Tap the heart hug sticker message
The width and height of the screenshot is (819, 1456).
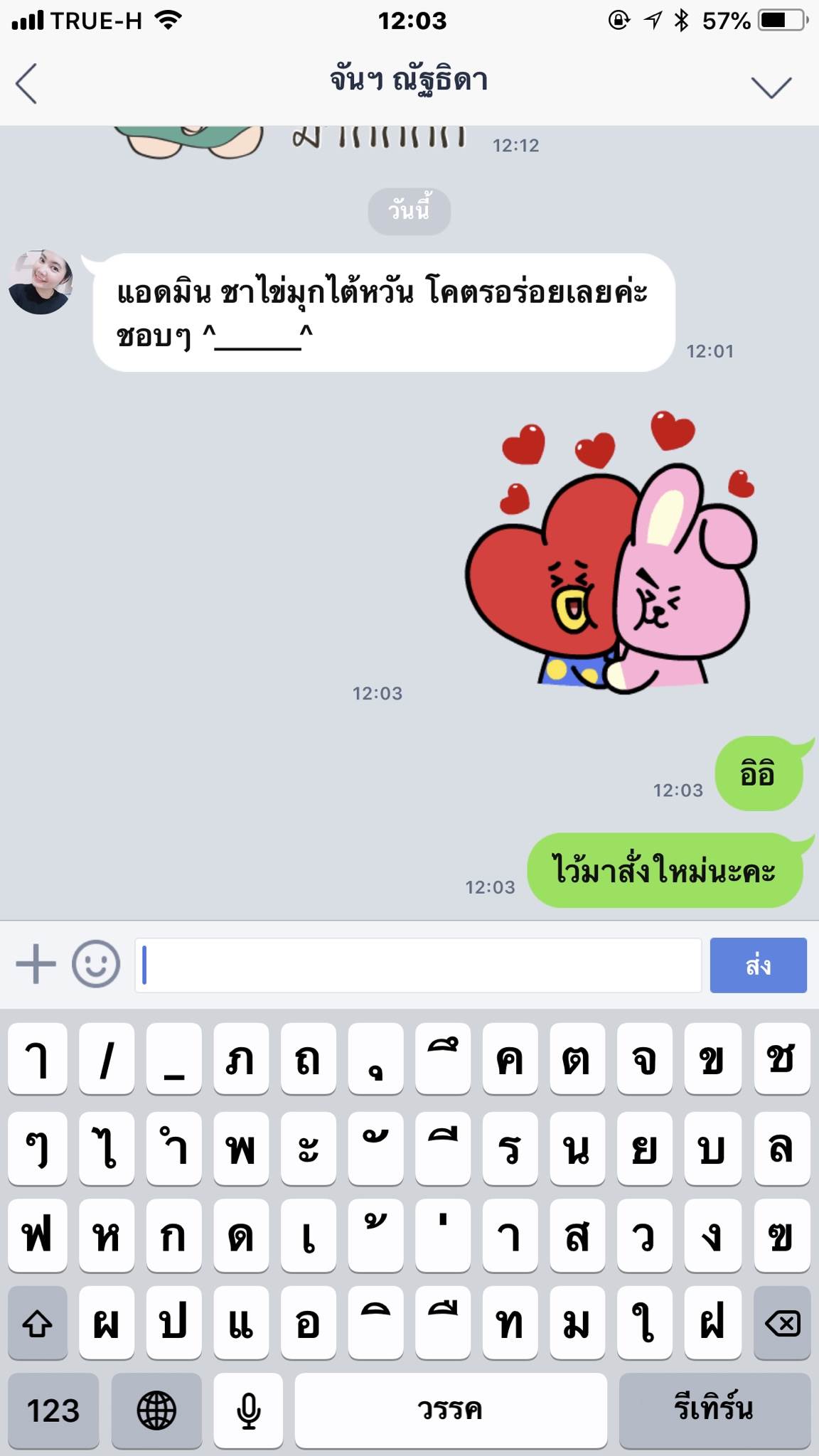click(610, 552)
